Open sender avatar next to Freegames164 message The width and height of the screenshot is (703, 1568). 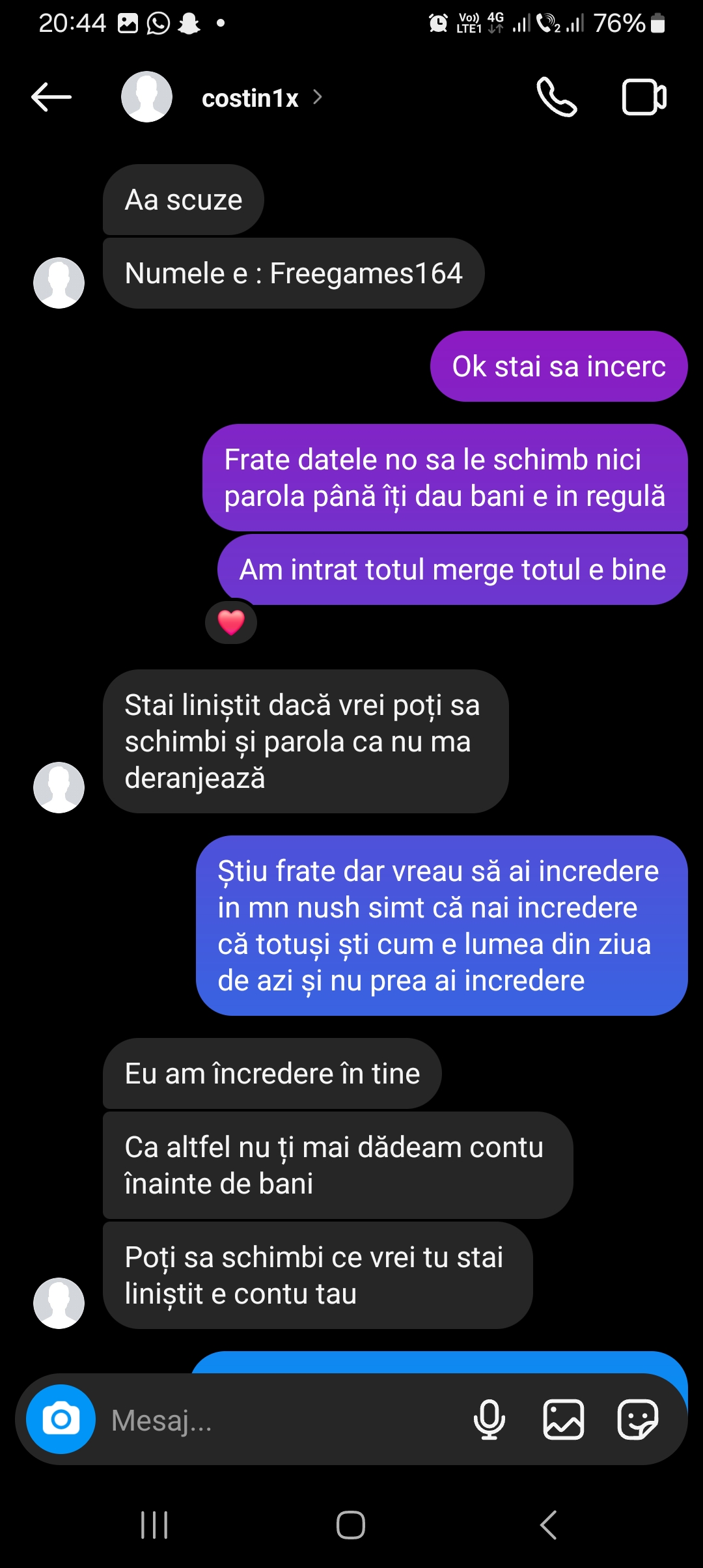click(59, 283)
